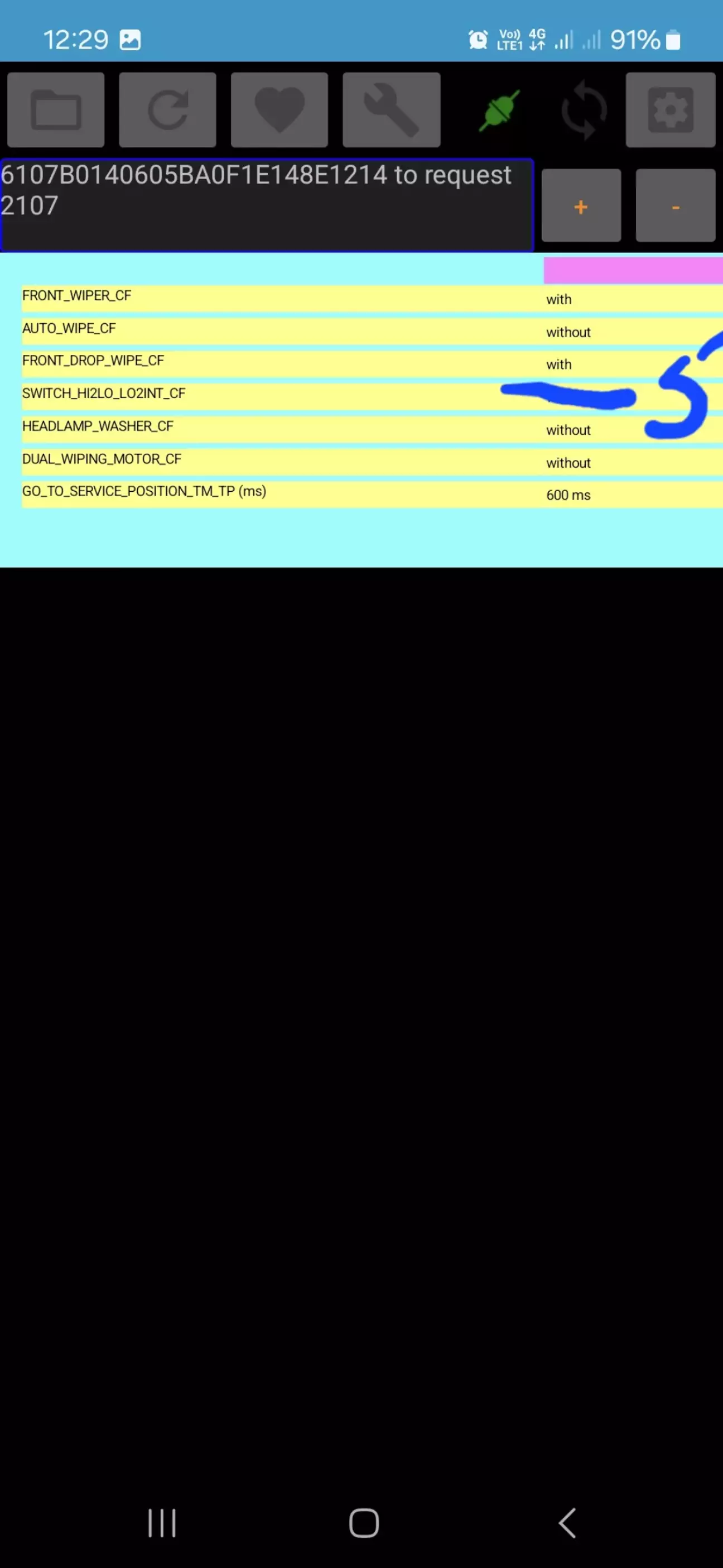Tap the orange minus button
723x1568 pixels.
[x=676, y=206]
